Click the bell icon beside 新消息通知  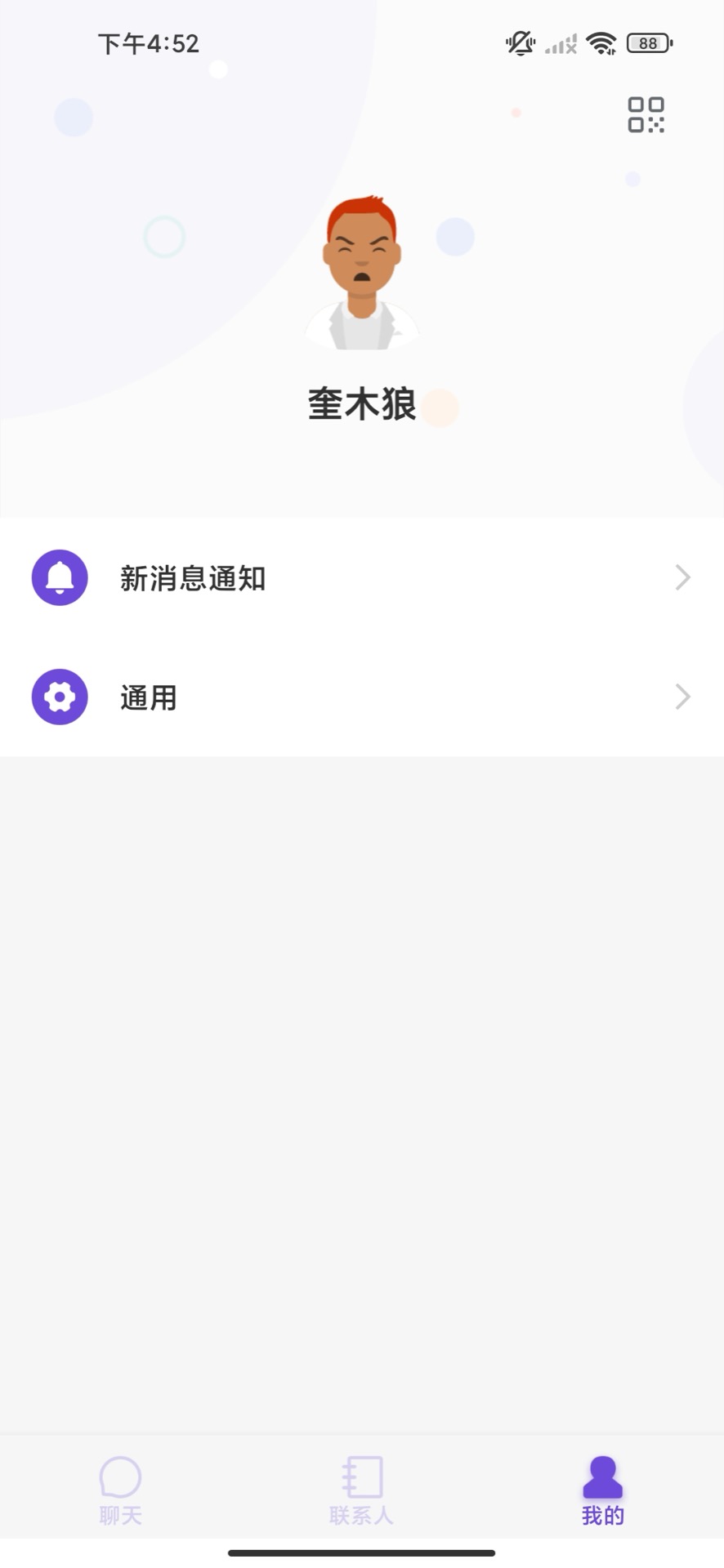[59, 577]
